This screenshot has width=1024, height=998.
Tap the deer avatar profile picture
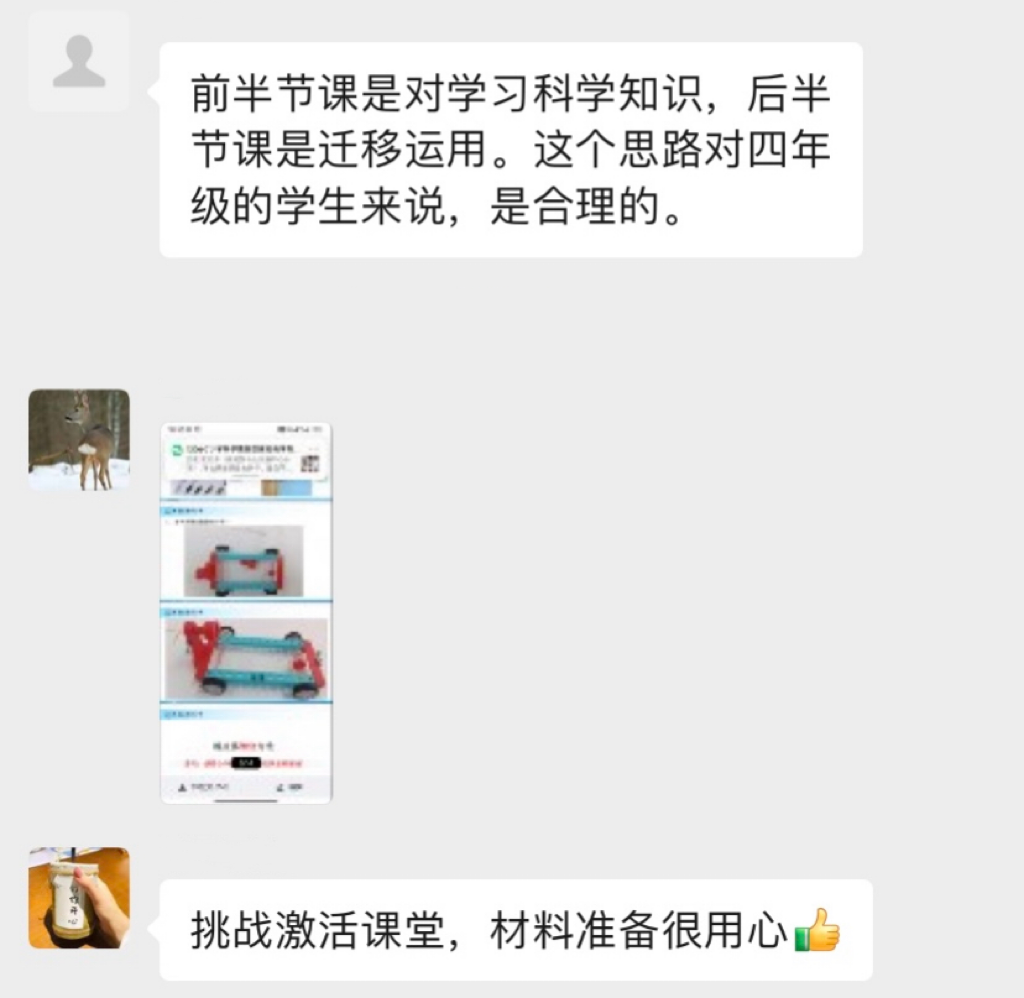(79, 439)
